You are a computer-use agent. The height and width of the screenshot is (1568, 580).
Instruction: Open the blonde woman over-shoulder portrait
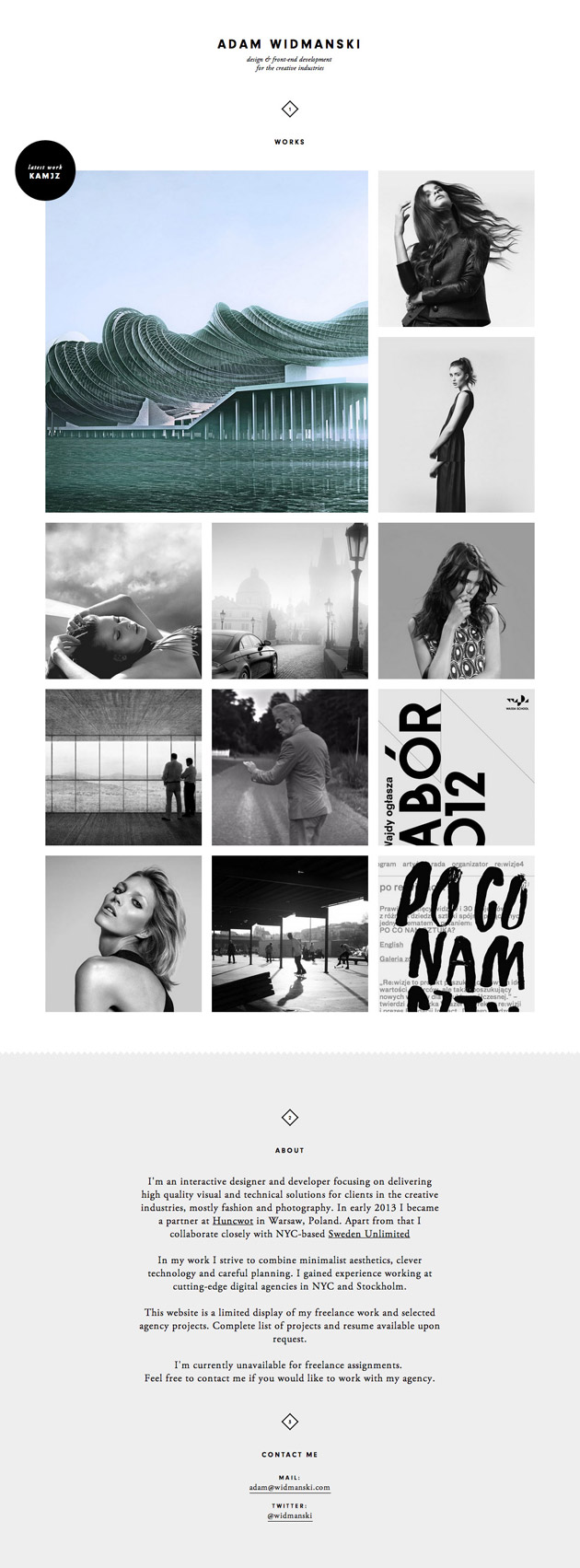[x=123, y=934]
